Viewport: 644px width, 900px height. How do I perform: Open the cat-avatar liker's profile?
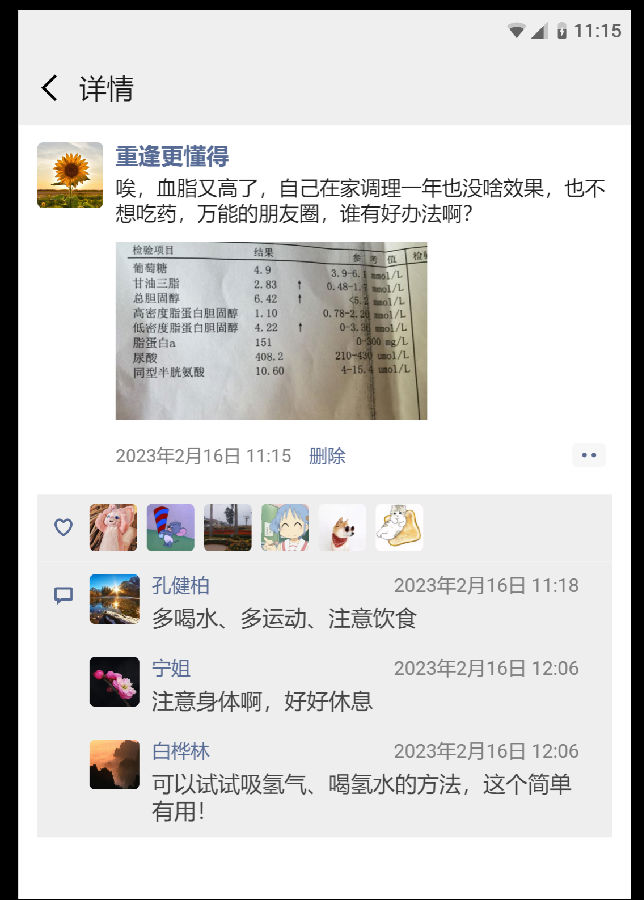click(x=399, y=528)
